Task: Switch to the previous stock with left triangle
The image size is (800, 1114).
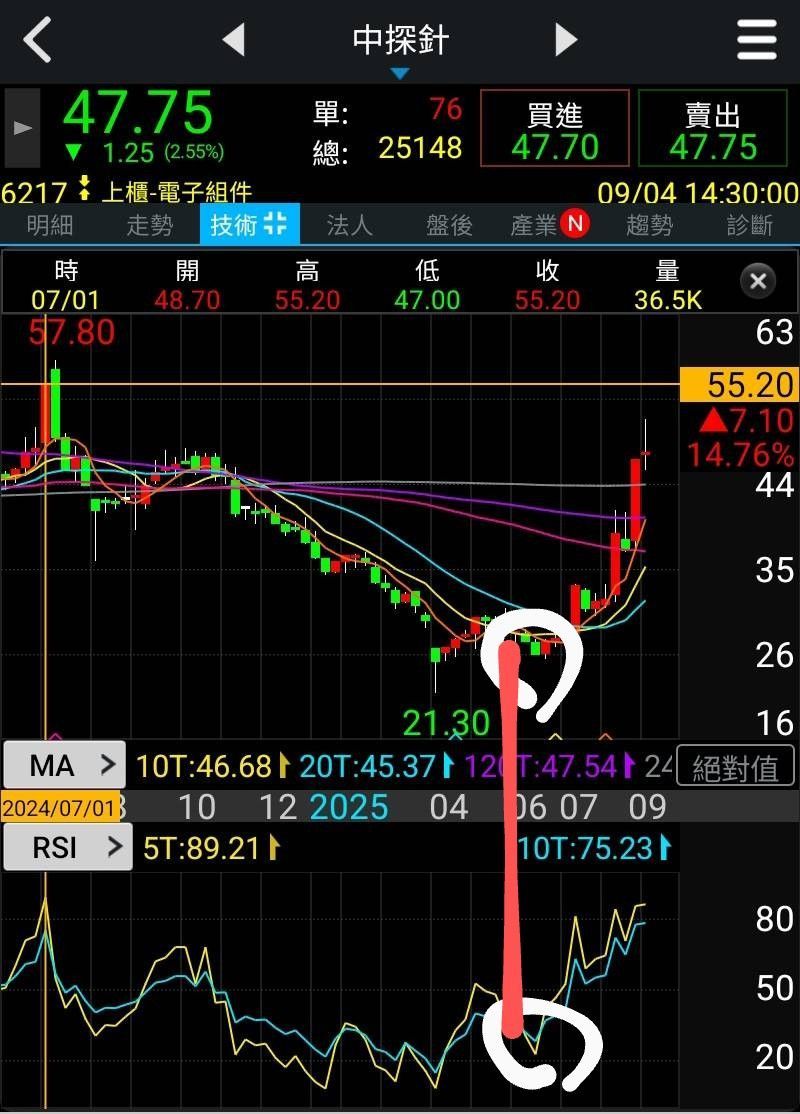Action: tap(234, 40)
